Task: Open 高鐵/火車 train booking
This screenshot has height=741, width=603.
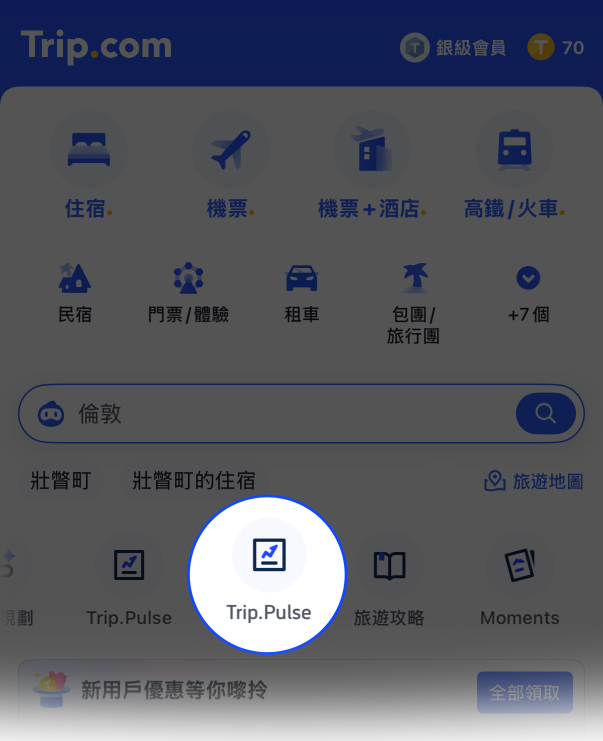Action: click(514, 167)
